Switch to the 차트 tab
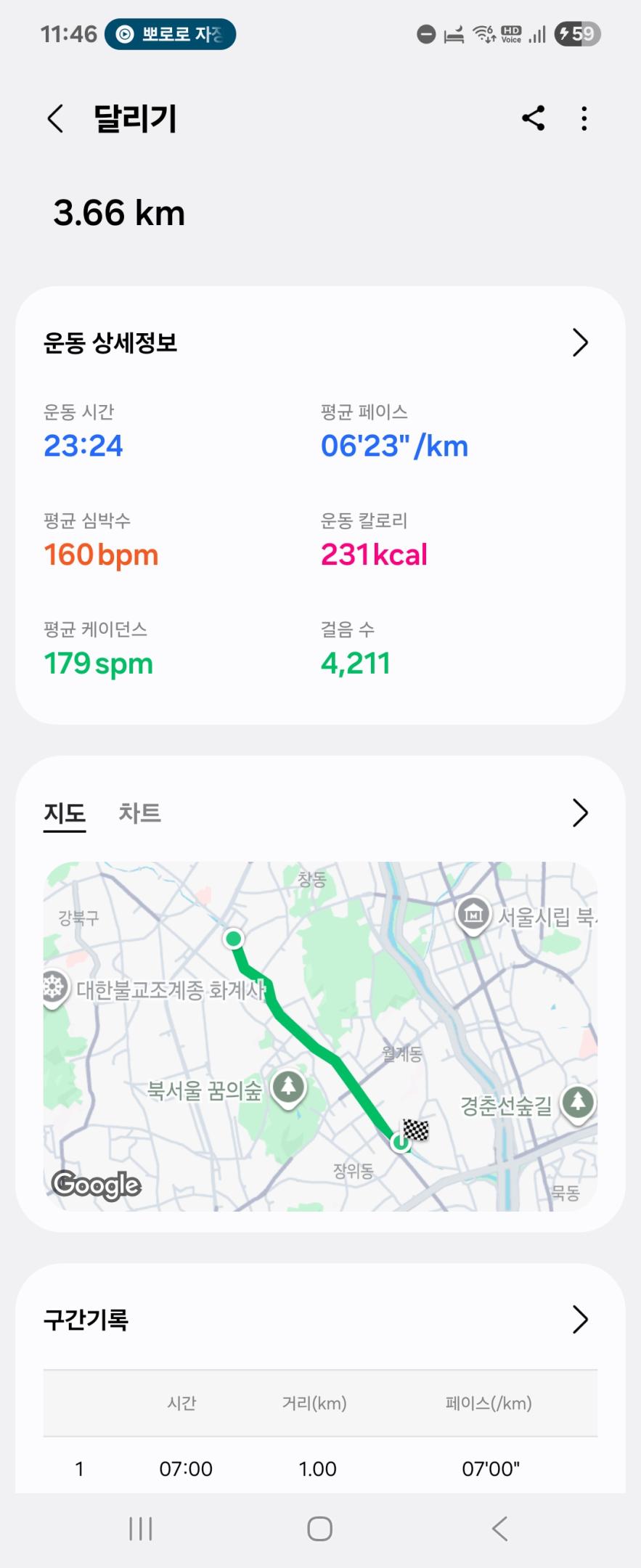 [x=139, y=813]
